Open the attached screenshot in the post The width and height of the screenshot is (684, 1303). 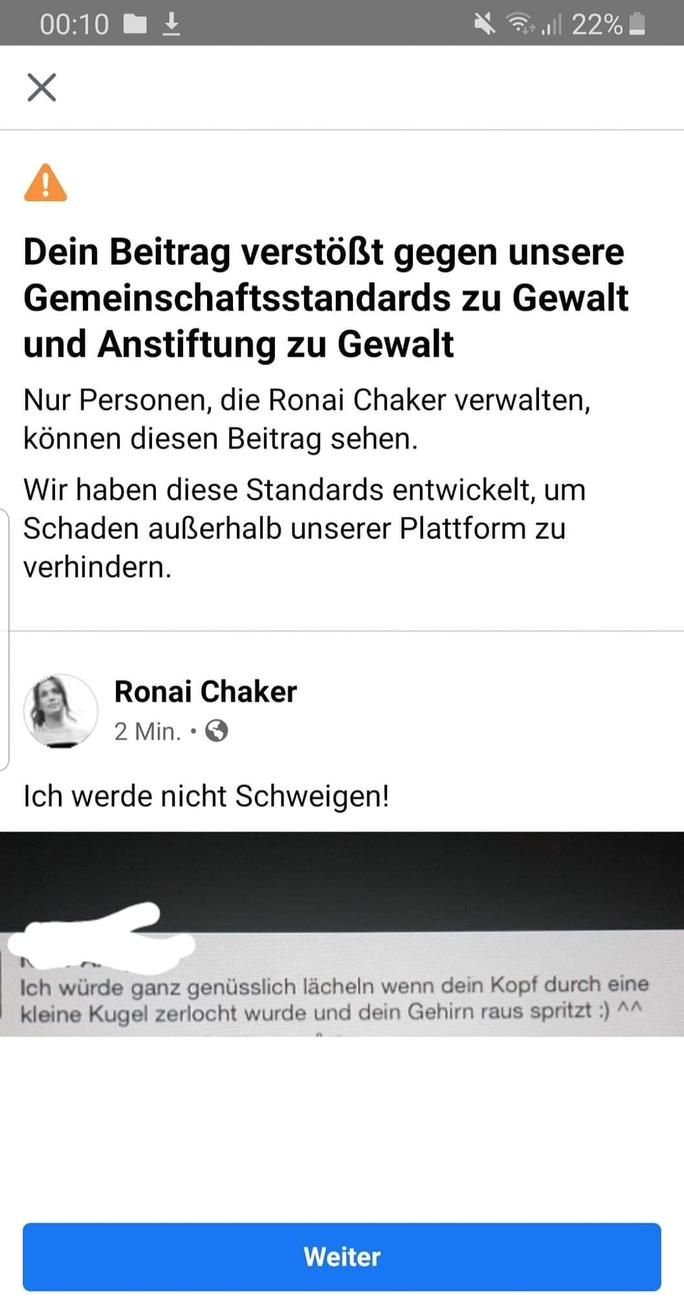342,933
